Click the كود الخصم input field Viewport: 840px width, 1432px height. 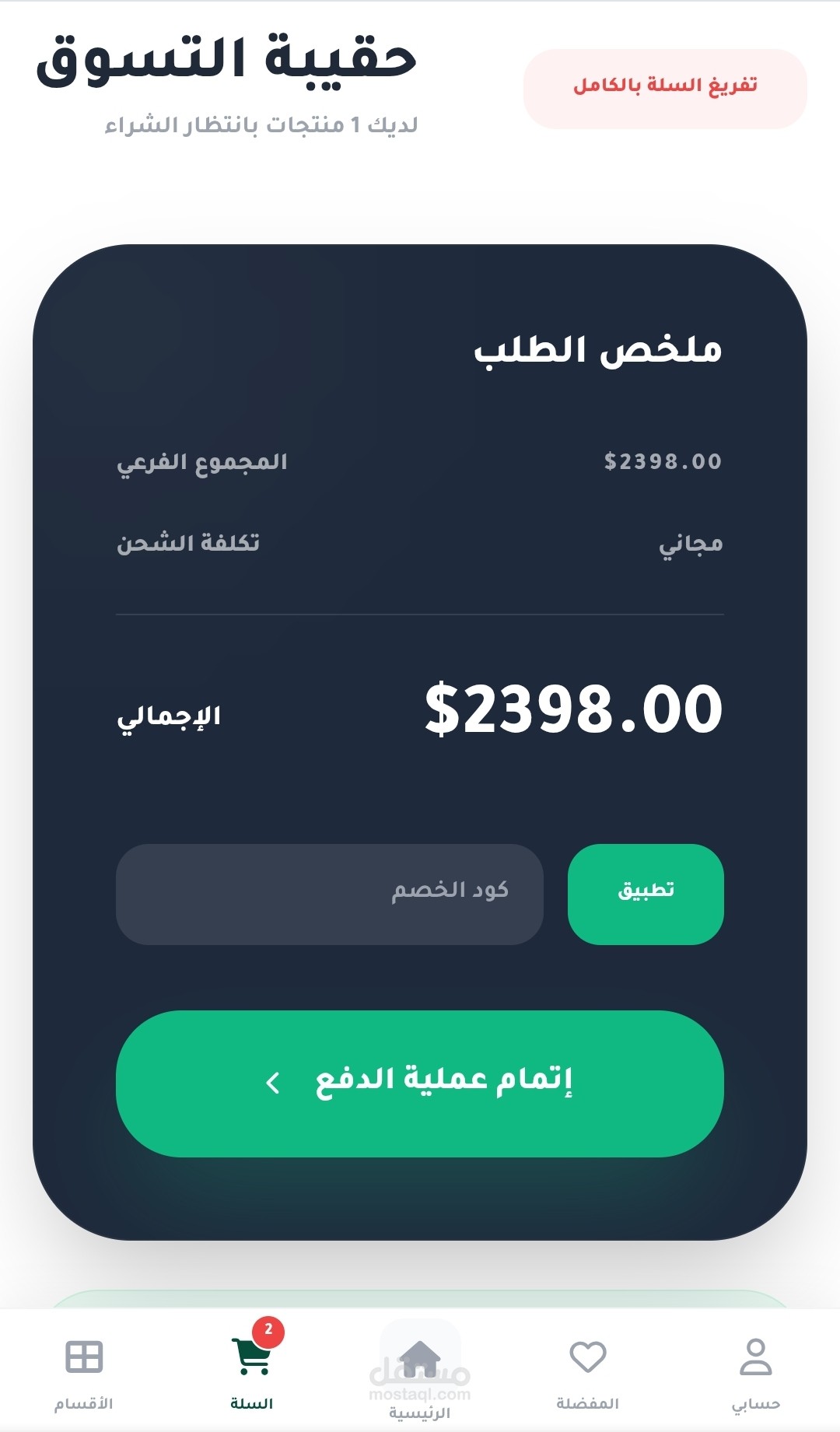tap(330, 893)
